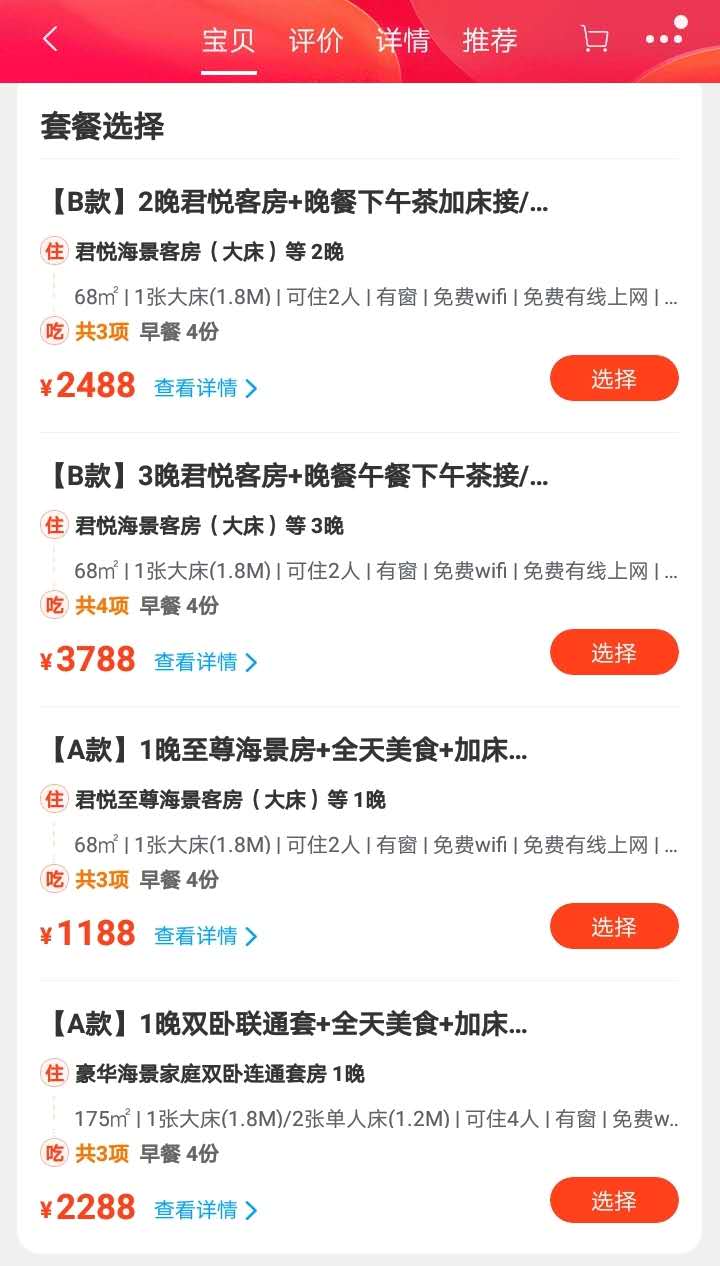Switch to the 详情 tab
The image size is (720, 1266).
[x=403, y=41]
